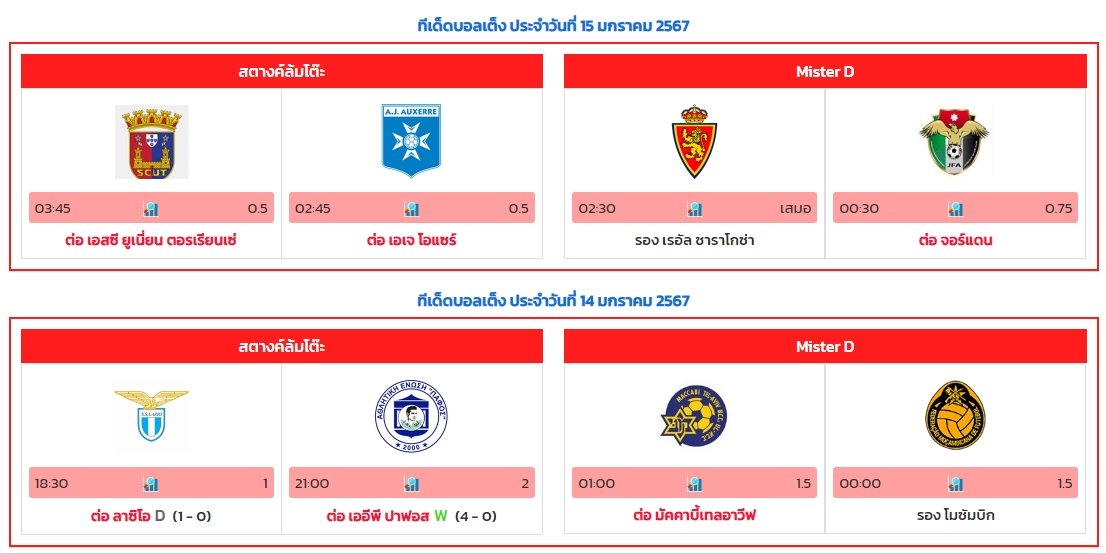Open stats icon for Mozambique match
1106x553 pixels.
coord(955,484)
